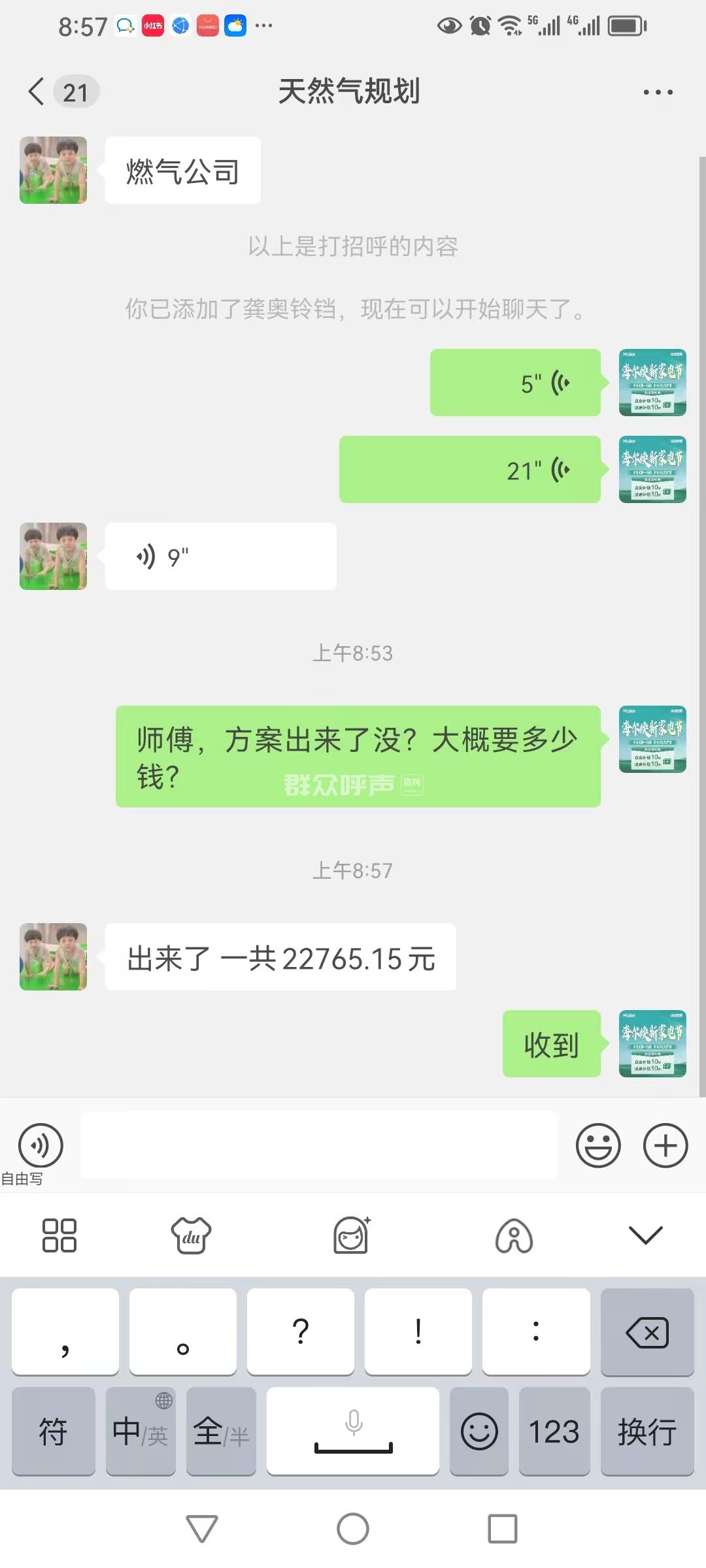Screen dimensions: 706x1568
Task: Tap the keyboard backspace key
Action: pyautogui.click(x=647, y=1331)
